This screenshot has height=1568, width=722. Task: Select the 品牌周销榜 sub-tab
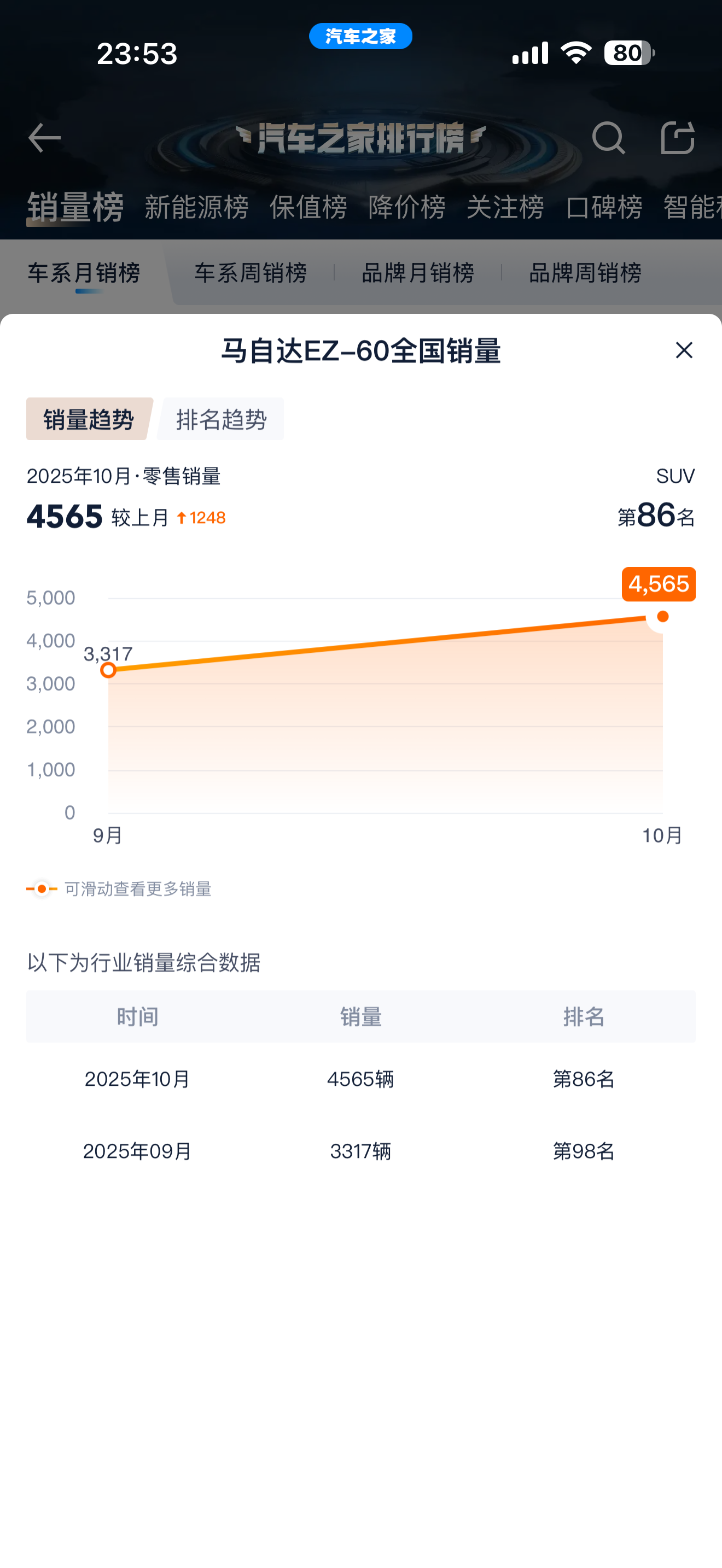coord(585,273)
